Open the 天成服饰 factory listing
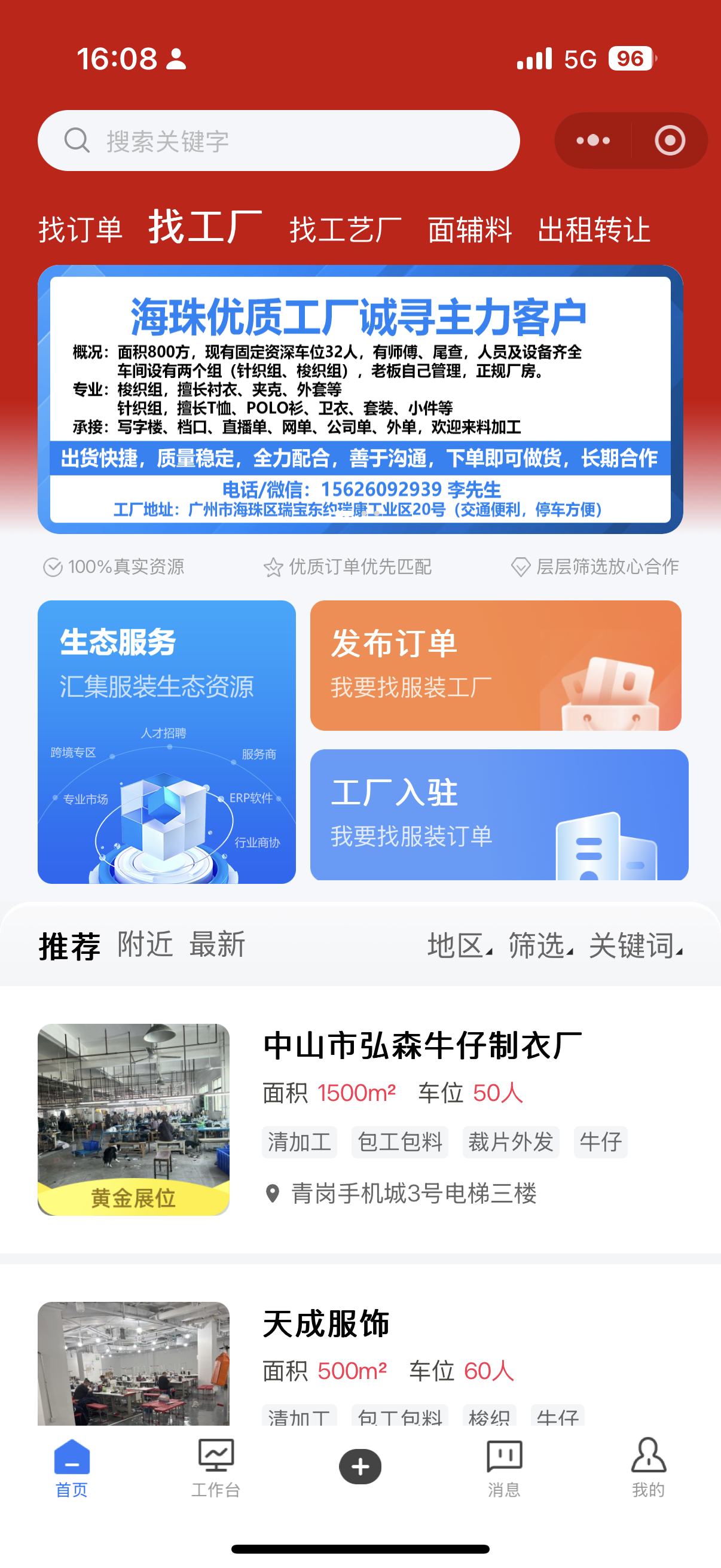Screen dimensions: 721x1568 [326, 1324]
